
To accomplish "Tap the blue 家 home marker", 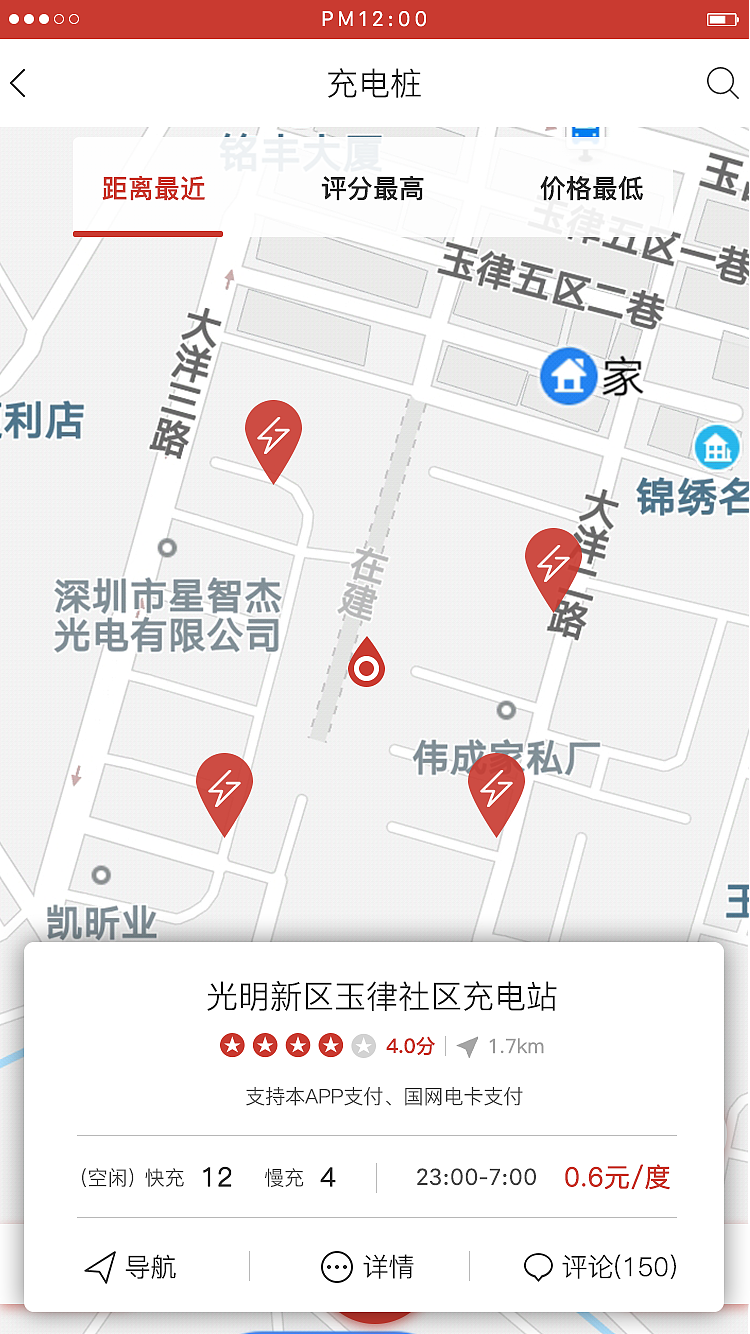I will [x=568, y=377].
